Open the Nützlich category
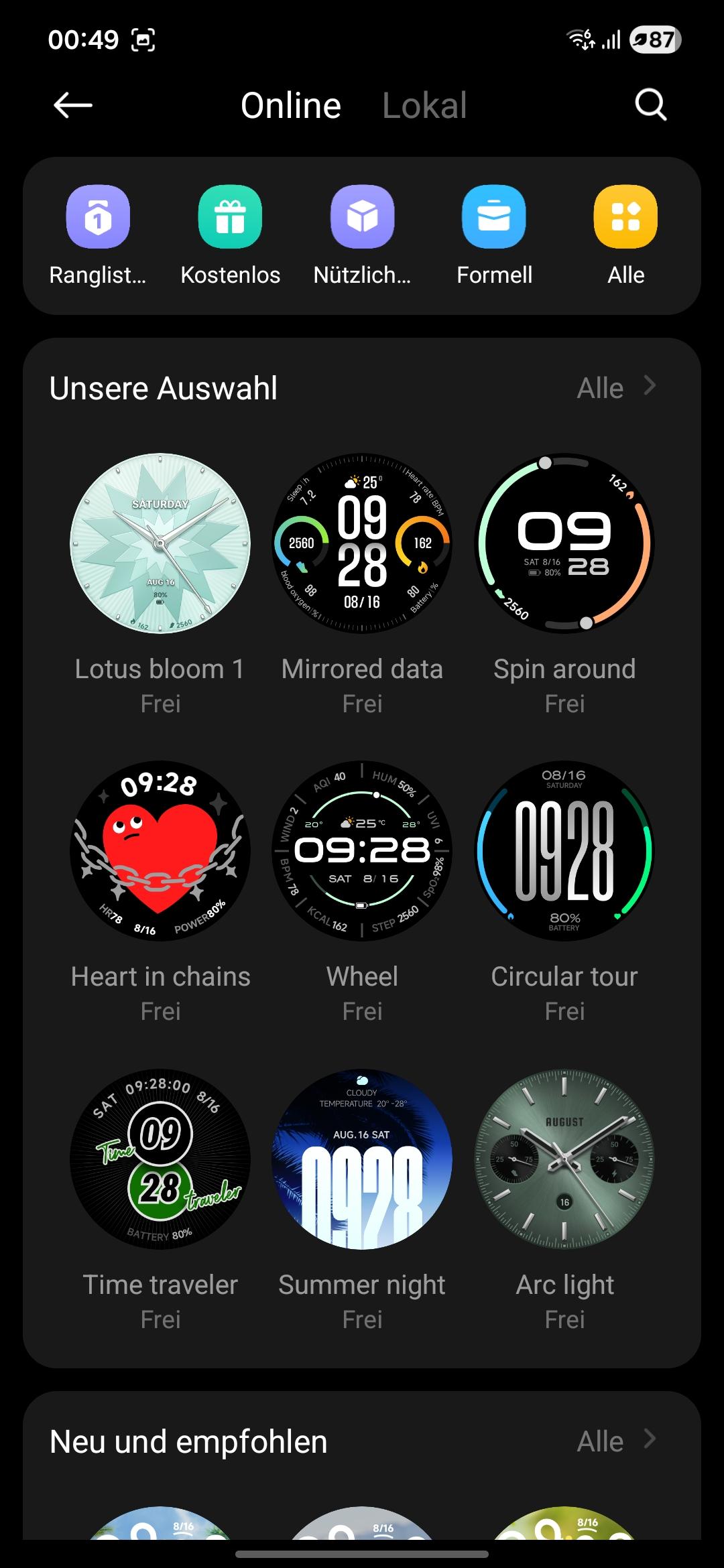Image resolution: width=724 pixels, height=1568 pixels. pyautogui.click(x=362, y=217)
